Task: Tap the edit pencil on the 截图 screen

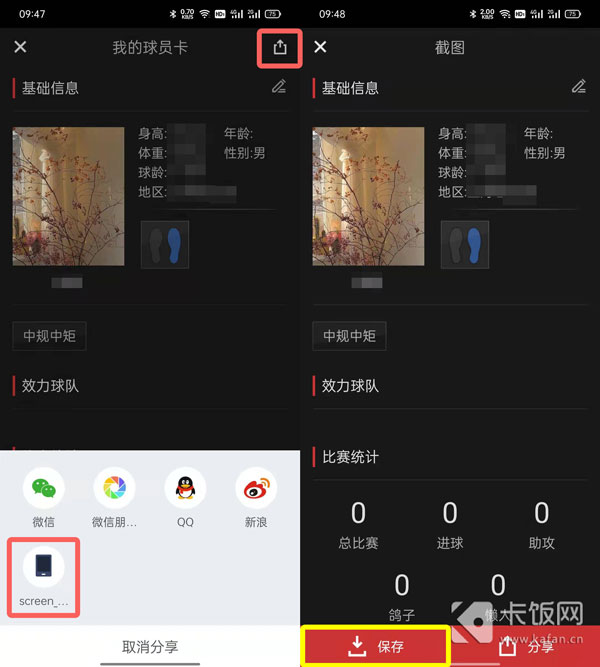Action: (x=578, y=87)
